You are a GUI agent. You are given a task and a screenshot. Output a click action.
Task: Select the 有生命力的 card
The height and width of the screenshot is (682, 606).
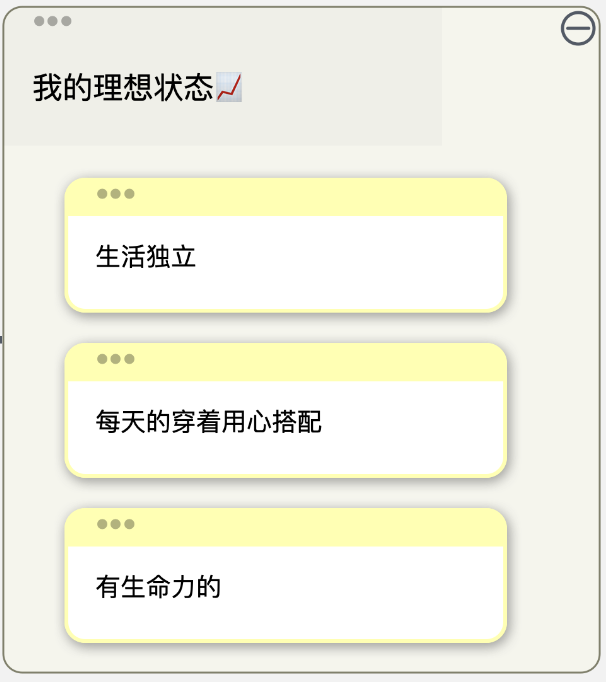285,588
